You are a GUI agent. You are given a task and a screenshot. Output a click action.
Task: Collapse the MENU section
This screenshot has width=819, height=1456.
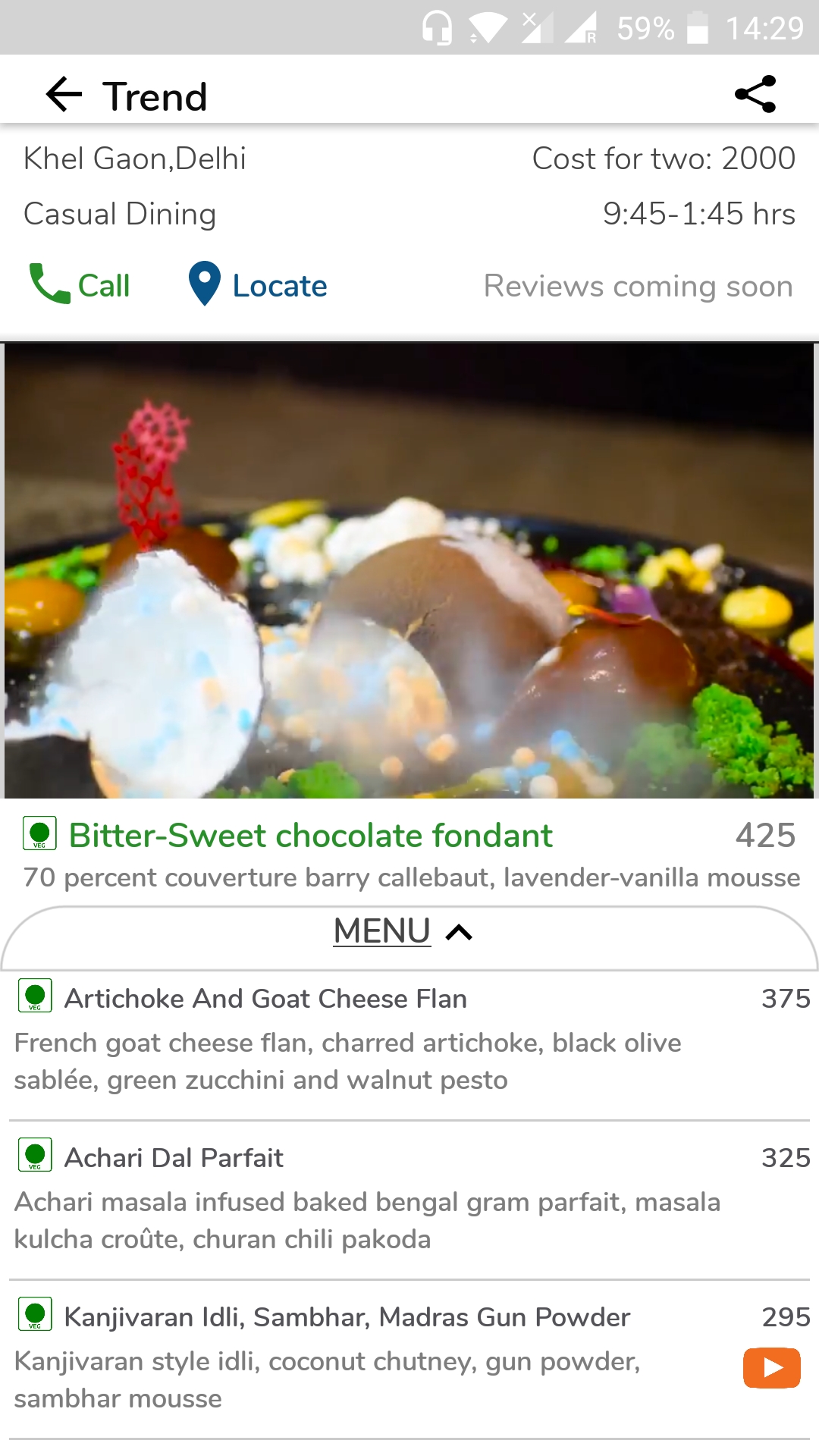click(x=403, y=931)
